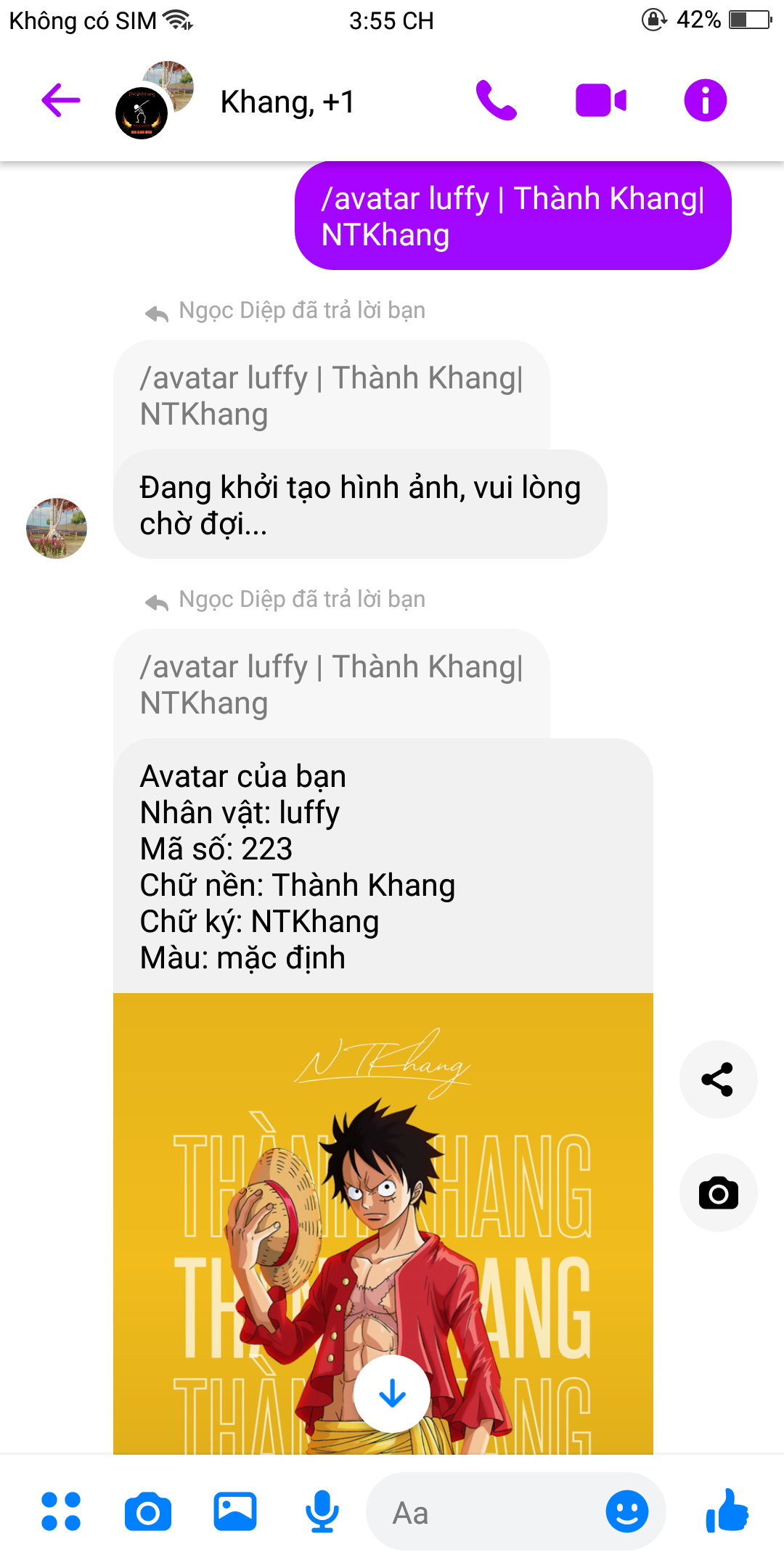The width and height of the screenshot is (784, 1568).
Task: Open the photo gallery picker
Action: pyautogui.click(x=235, y=1512)
